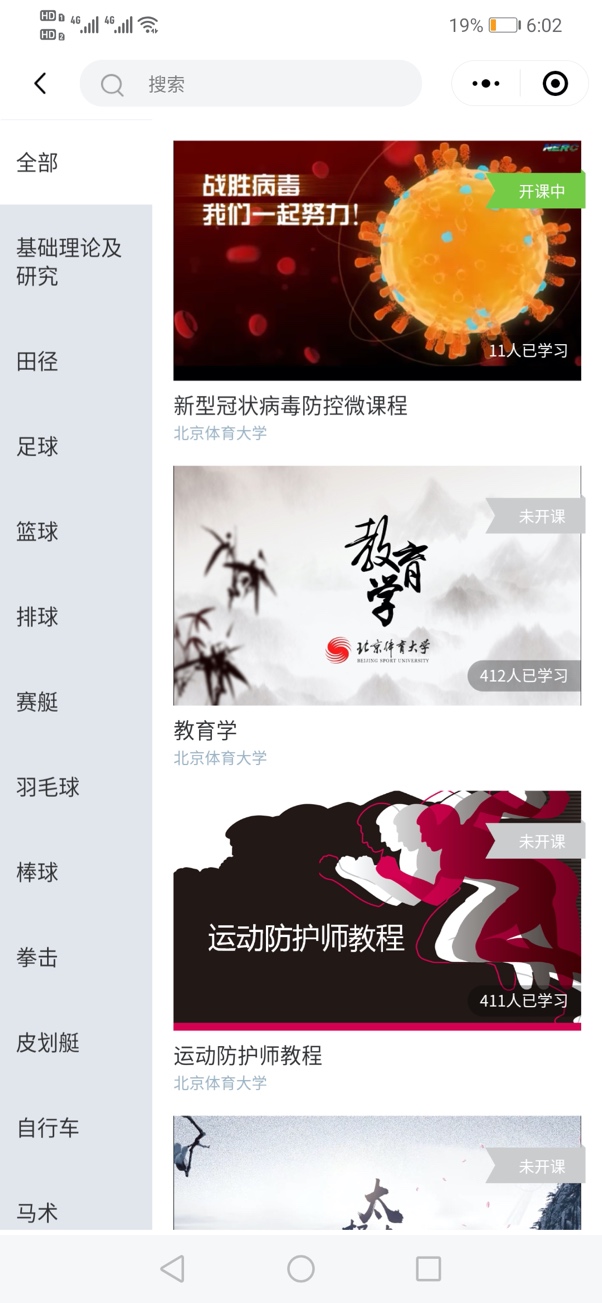Open the 皮划艇 category

(x=48, y=1043)
